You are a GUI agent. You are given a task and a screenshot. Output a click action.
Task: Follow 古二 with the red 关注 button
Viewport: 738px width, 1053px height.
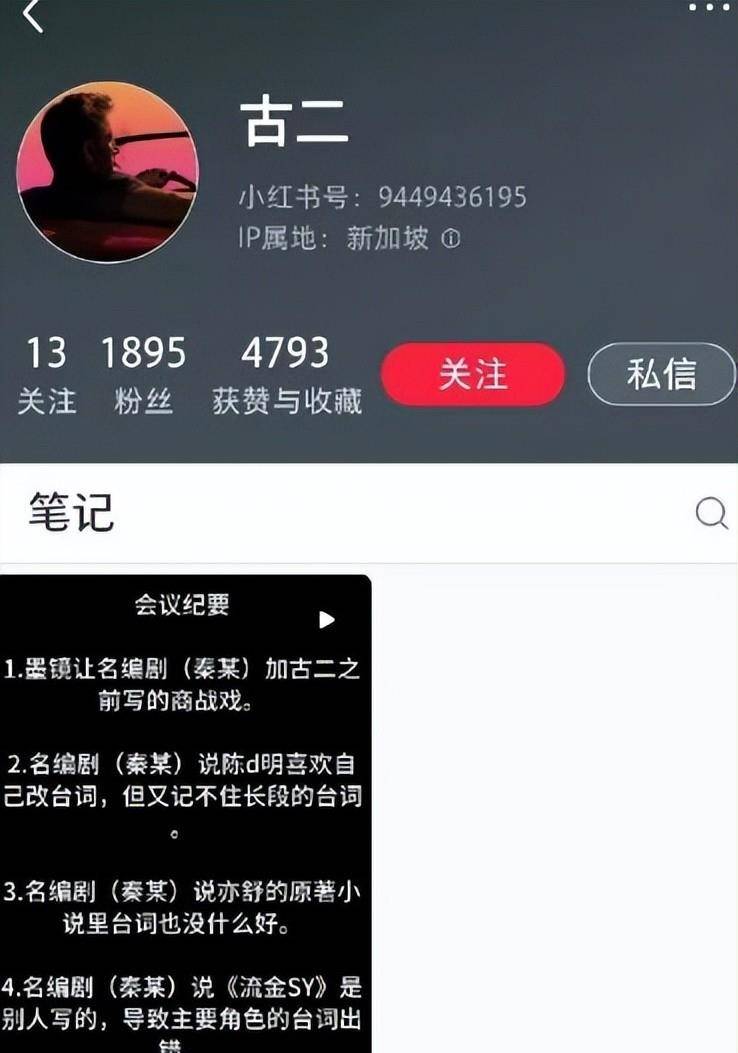[473, 375]
